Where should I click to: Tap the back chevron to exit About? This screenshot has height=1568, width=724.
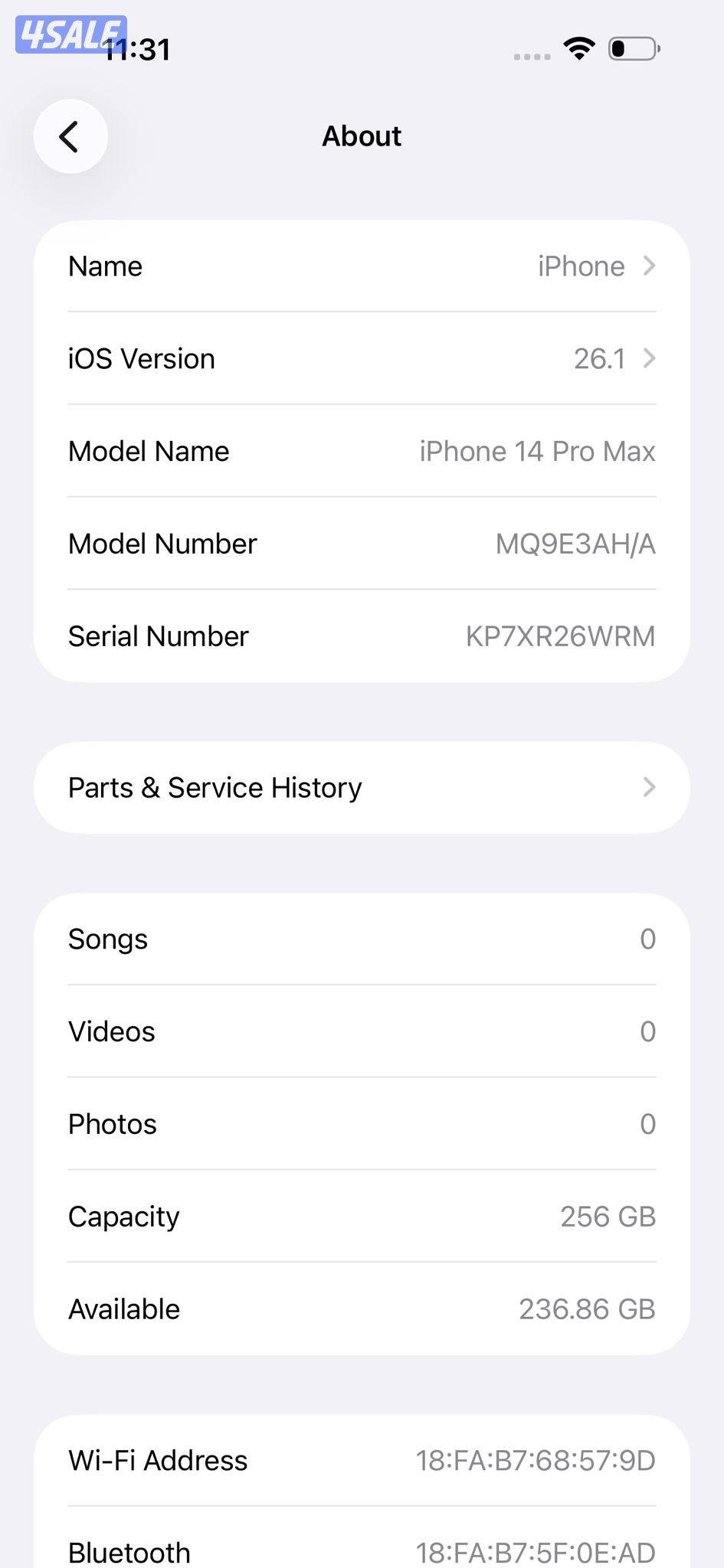click(x=70, y=136)
